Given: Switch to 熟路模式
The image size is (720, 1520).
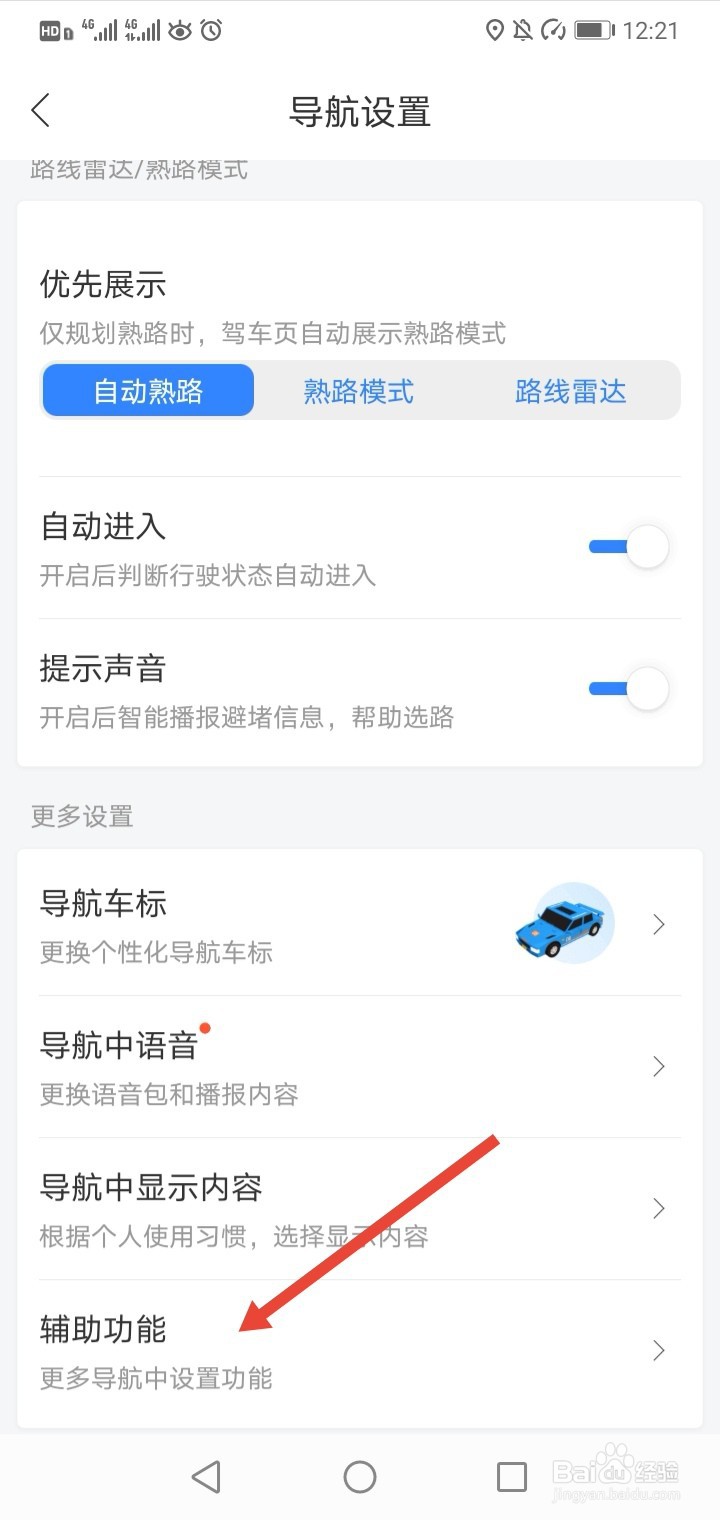Looking at the screenshot, I should point(359,390).
